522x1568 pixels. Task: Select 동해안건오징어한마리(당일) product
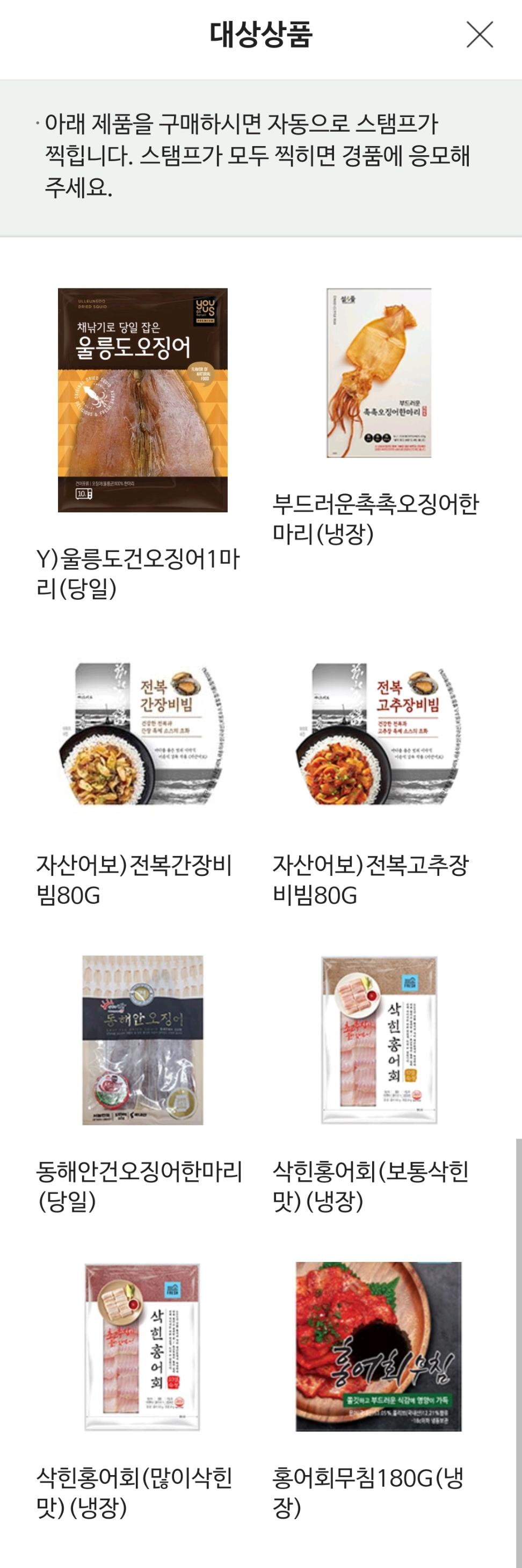pos(142,1040)
